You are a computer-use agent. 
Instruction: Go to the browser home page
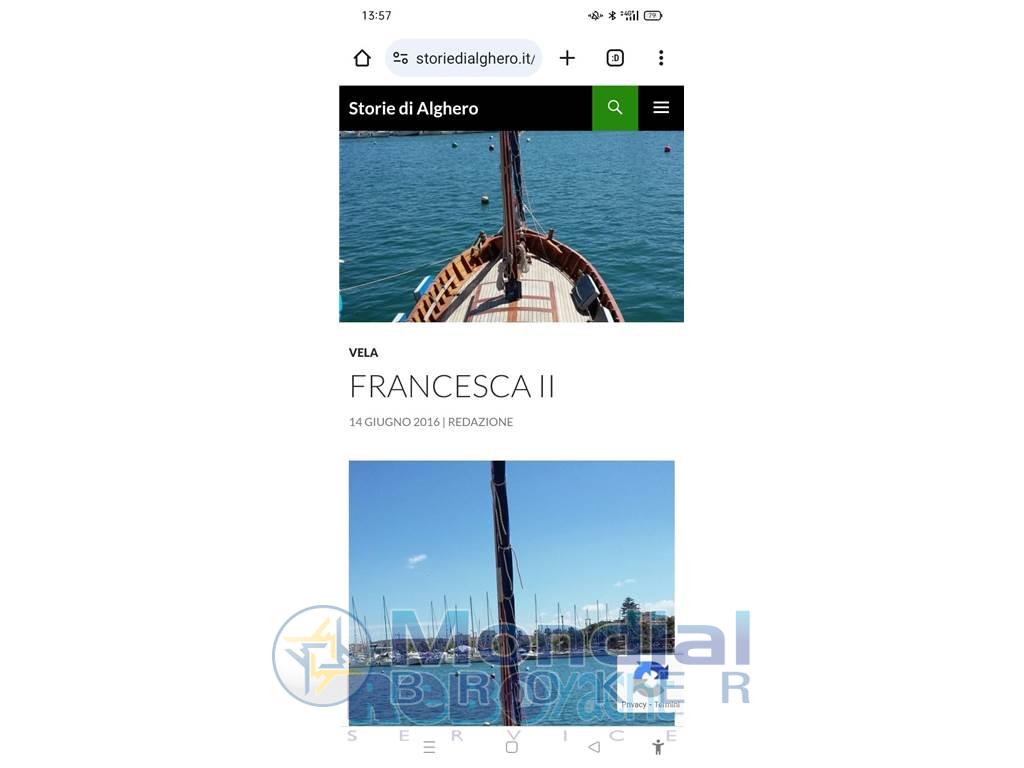[x=362, y=58]
